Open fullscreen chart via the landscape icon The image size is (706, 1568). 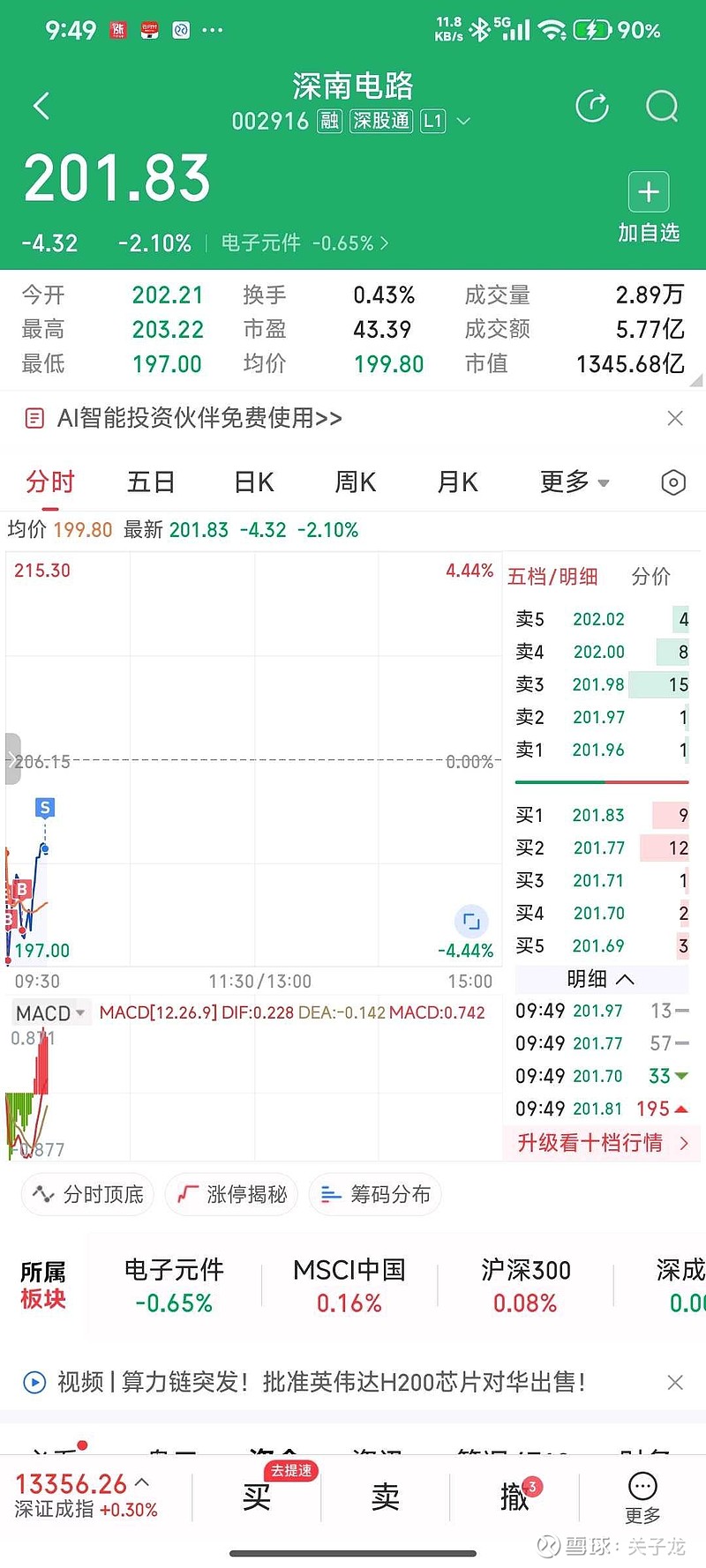coord(471,920)
